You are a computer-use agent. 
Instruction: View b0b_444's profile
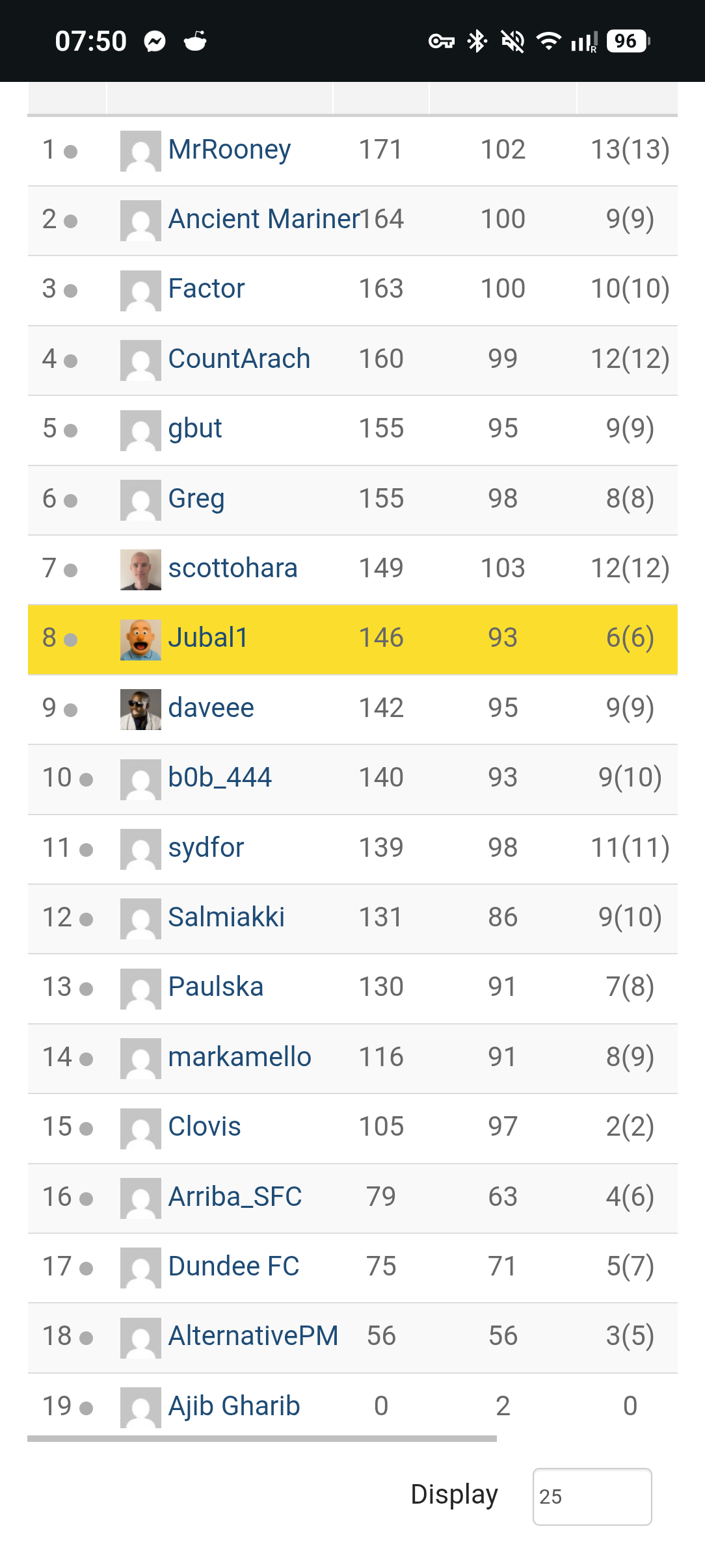click(x=220, y=777)
